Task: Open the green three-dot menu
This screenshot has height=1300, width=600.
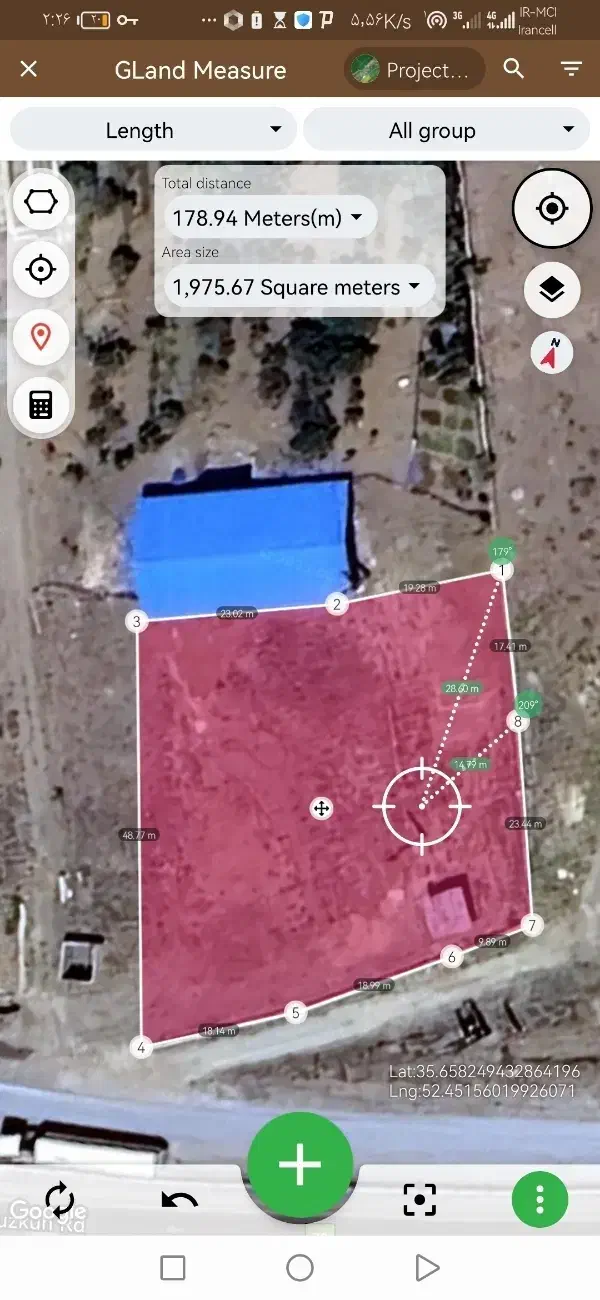Action: pos(540,1199)
